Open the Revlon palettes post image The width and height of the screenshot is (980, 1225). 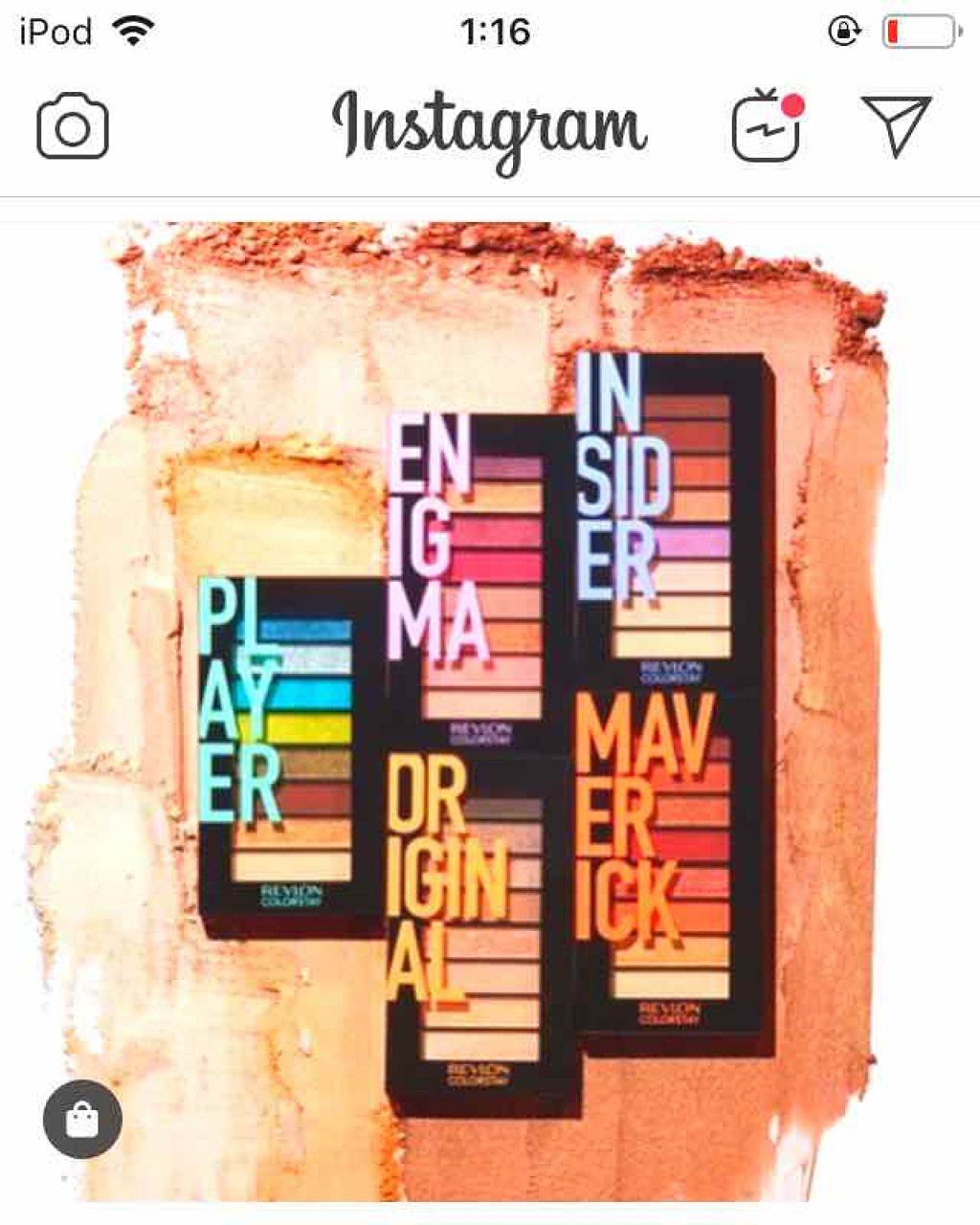(490, 710)
